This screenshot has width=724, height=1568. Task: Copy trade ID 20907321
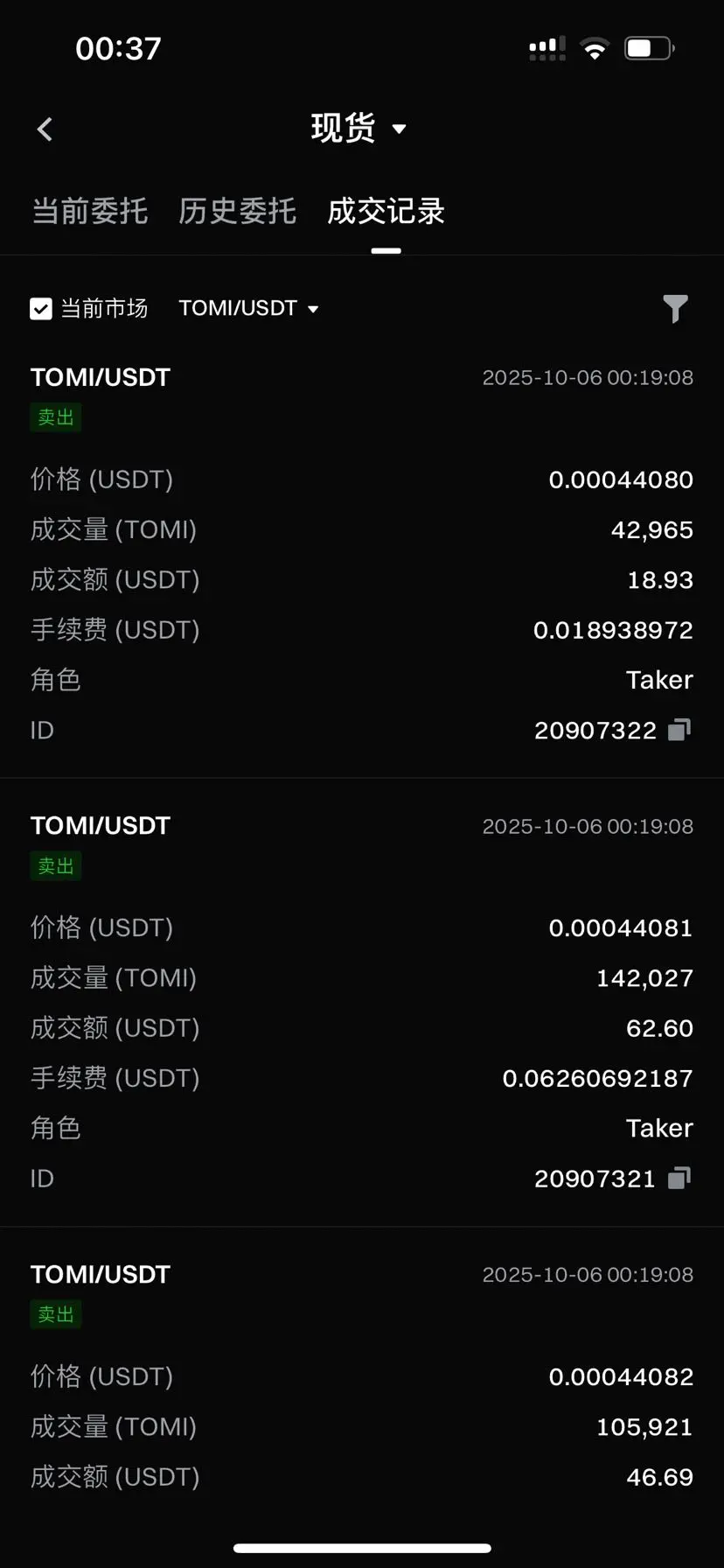tap(679, 1179)
